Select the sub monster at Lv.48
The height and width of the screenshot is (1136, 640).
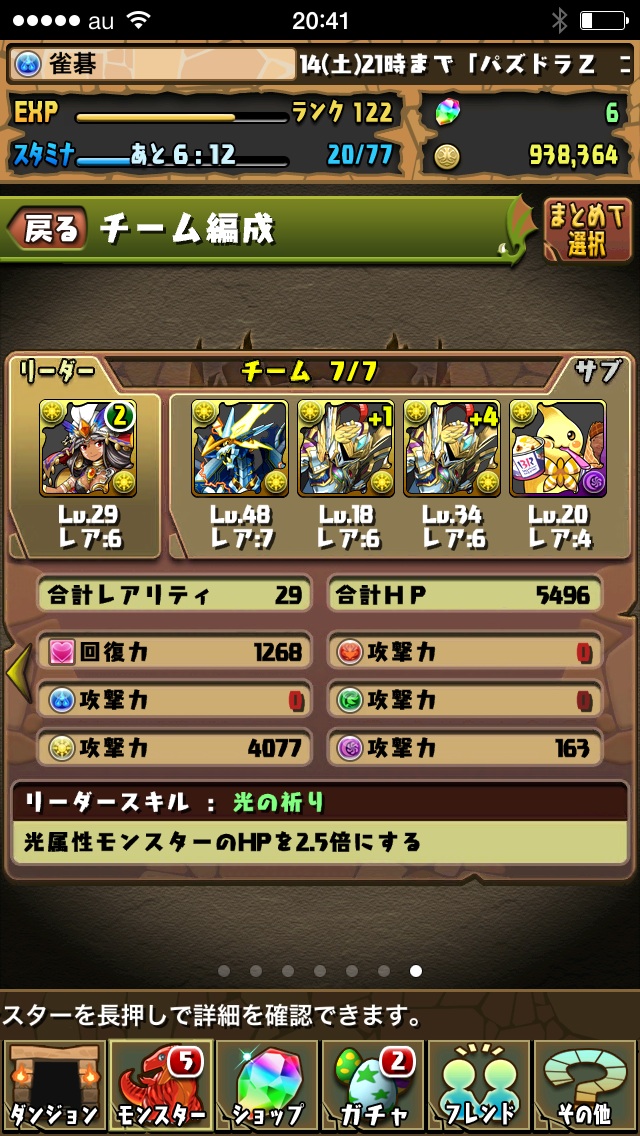click(240, 448)
